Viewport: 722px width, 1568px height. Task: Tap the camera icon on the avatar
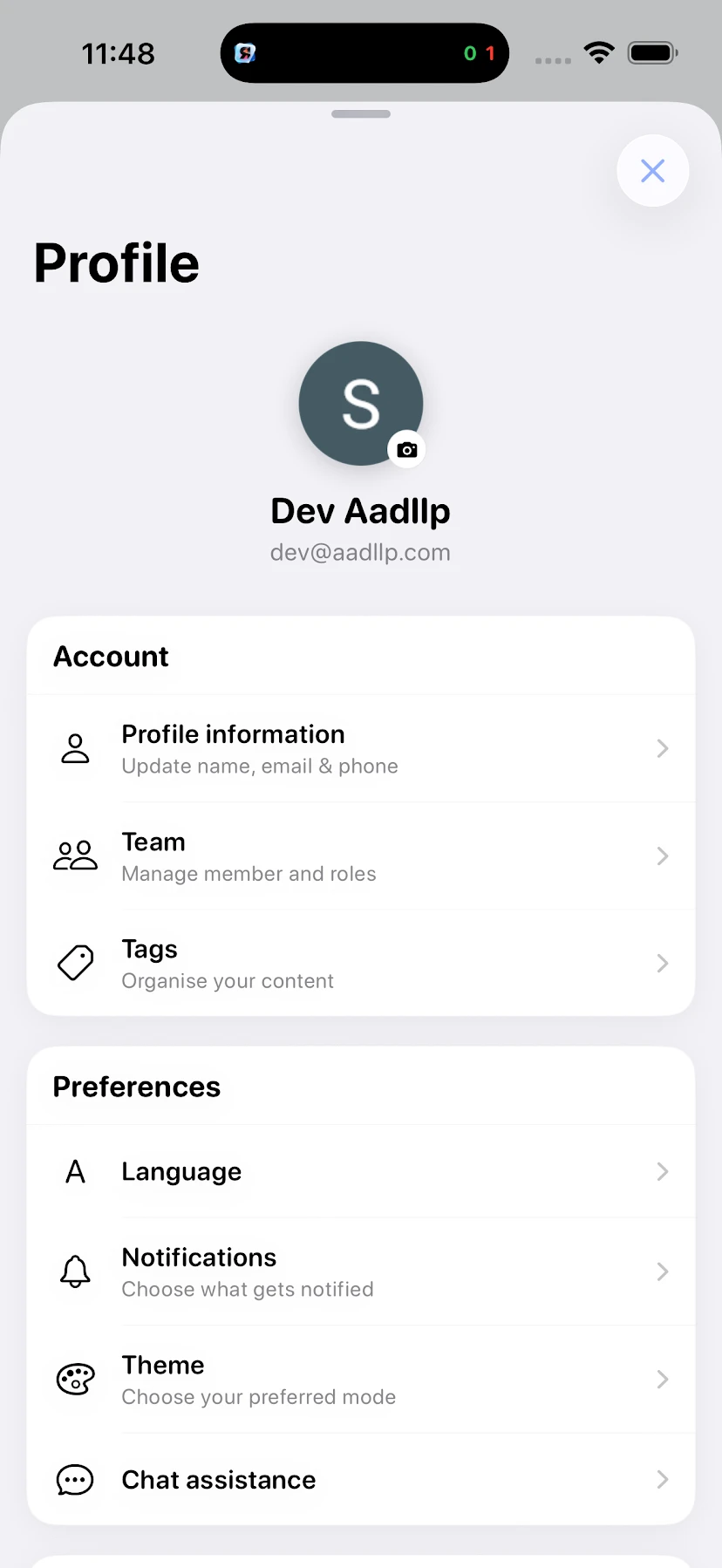[406, 450]
